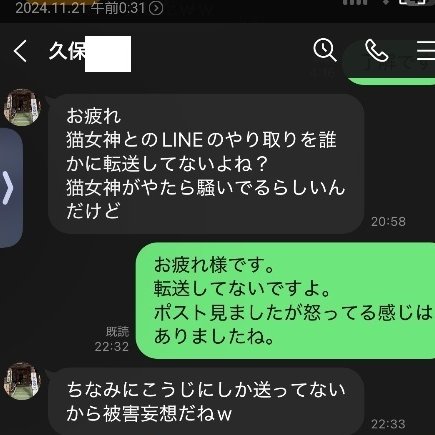435x435 pixels.
Task: Search within this chat
Action: click(325, 50)
